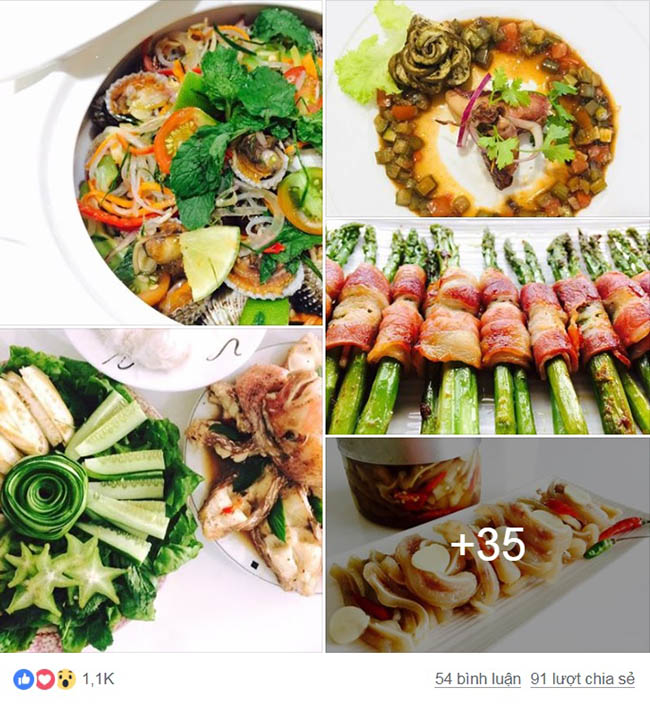Open the seafood salad photo
This screenshot has height=706, width=650.
point(161,163)
